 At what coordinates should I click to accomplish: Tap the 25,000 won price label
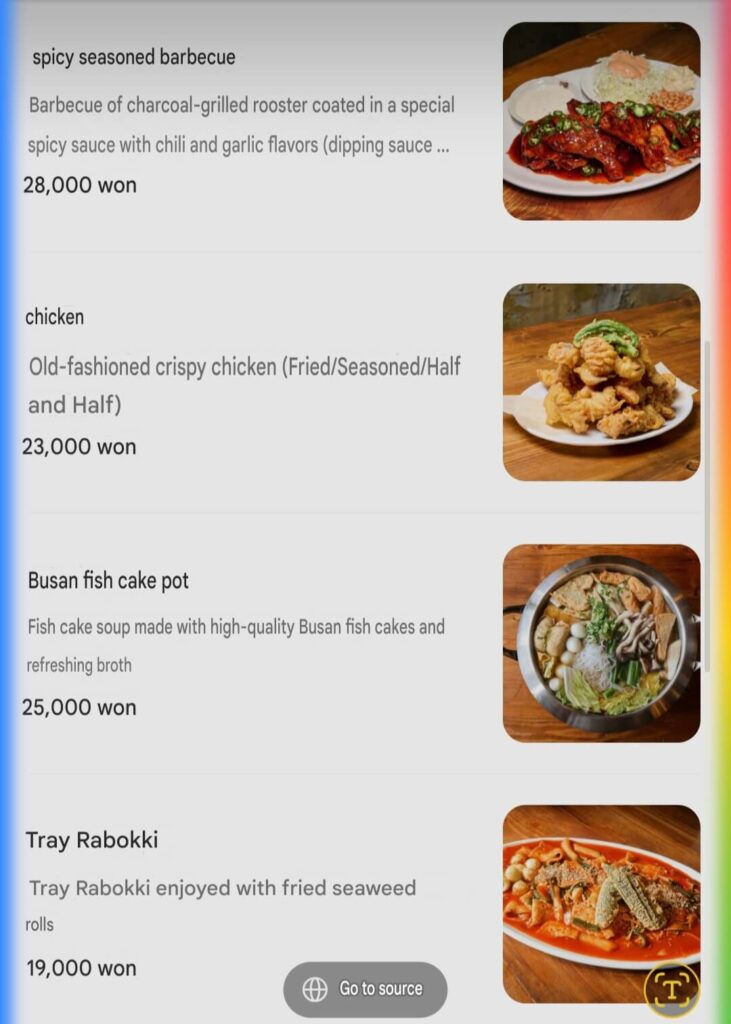pos(78,707)
